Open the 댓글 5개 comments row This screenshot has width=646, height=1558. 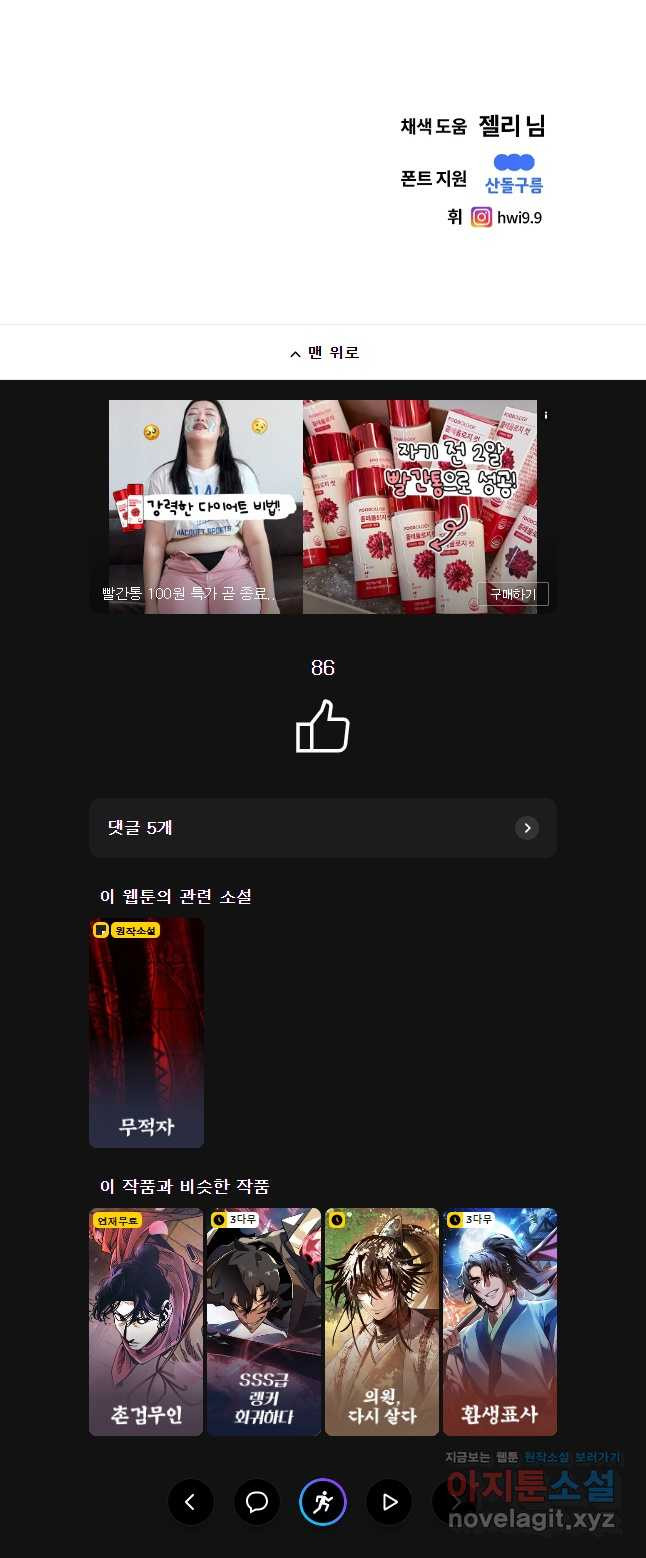[x=323, y=828]
